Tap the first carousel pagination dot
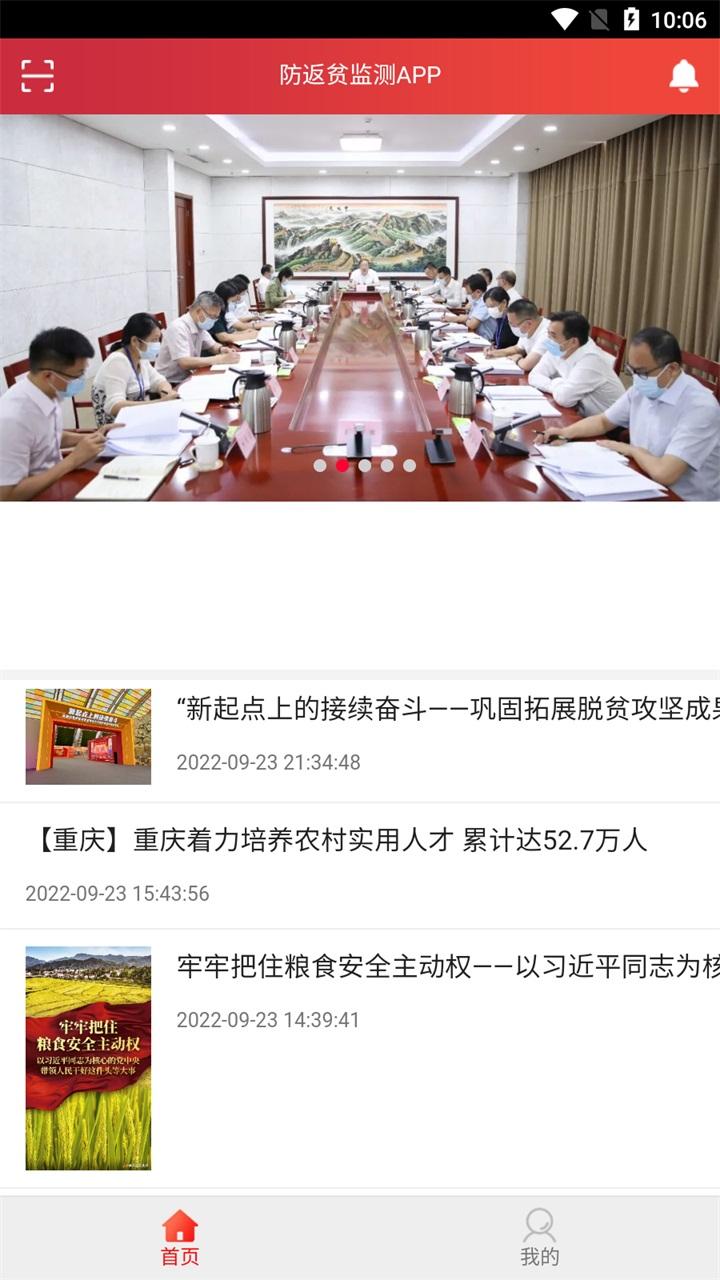The image size is (720, 1280). point(322,465)
